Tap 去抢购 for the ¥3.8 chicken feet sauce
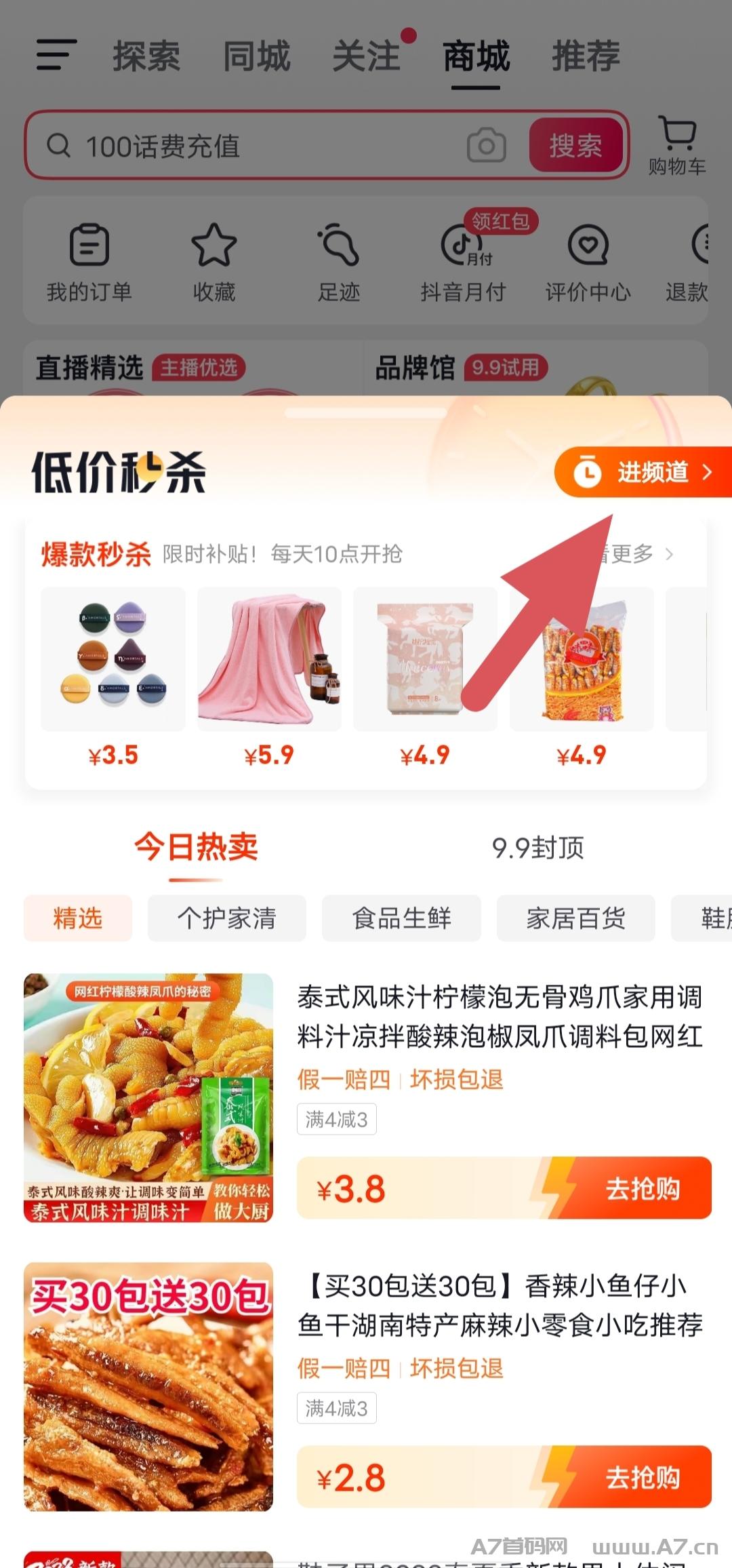 pyautogui.click(x=642, y=1188)
